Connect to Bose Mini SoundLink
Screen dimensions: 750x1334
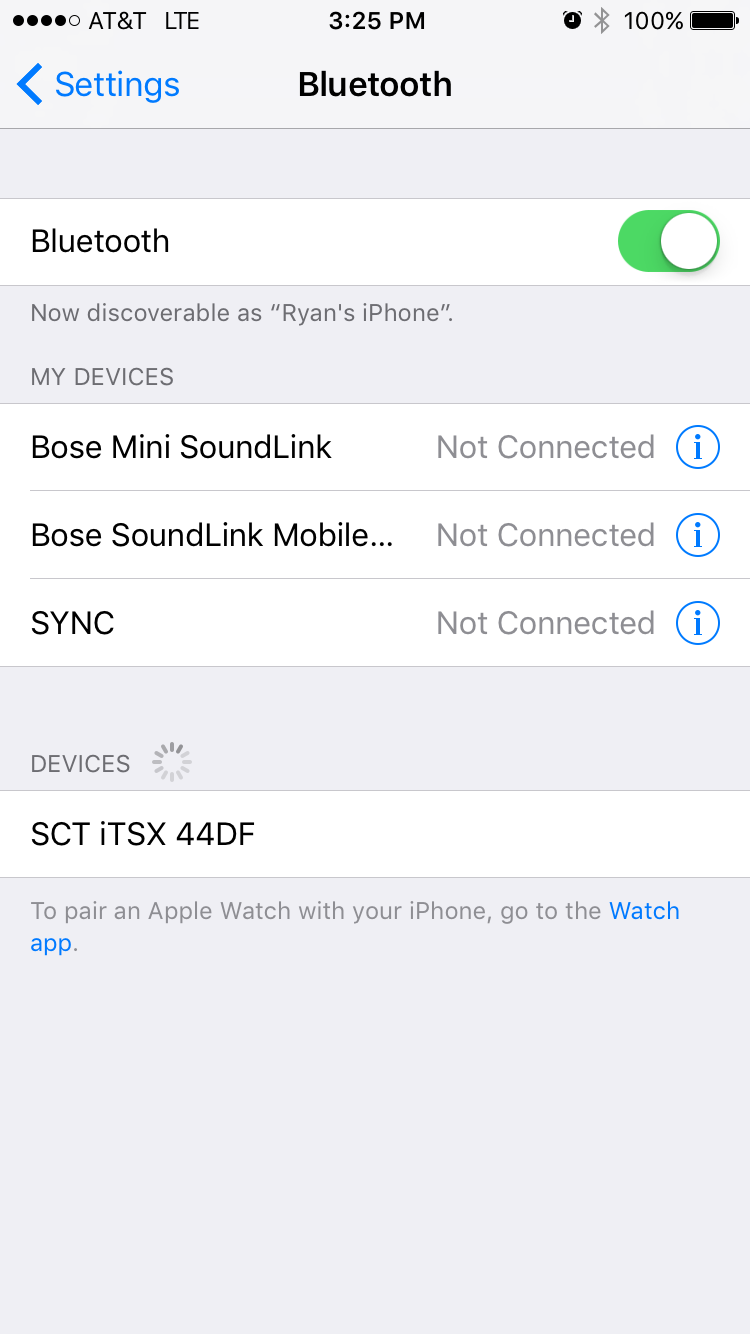(375, 447)
